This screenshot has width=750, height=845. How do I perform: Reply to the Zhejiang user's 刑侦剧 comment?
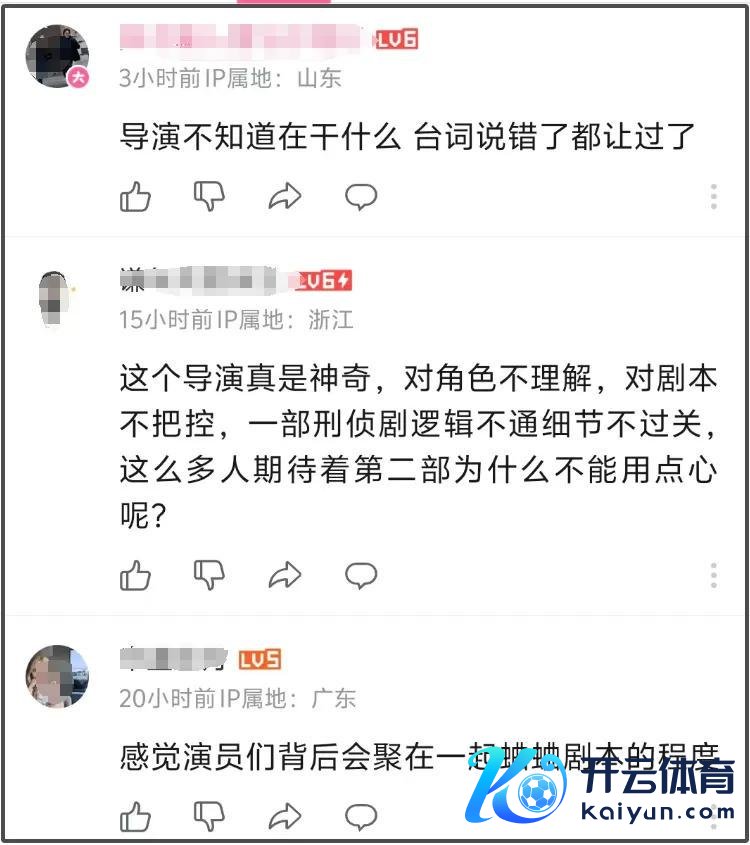point(361,575)
